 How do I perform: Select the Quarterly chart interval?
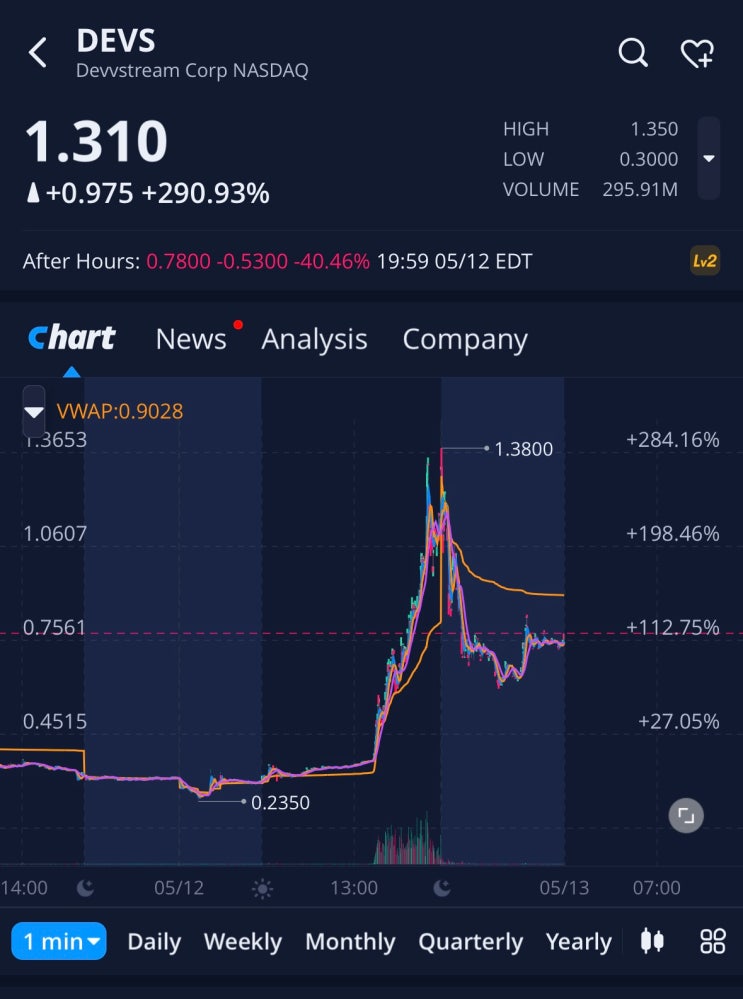click(470, 942)
